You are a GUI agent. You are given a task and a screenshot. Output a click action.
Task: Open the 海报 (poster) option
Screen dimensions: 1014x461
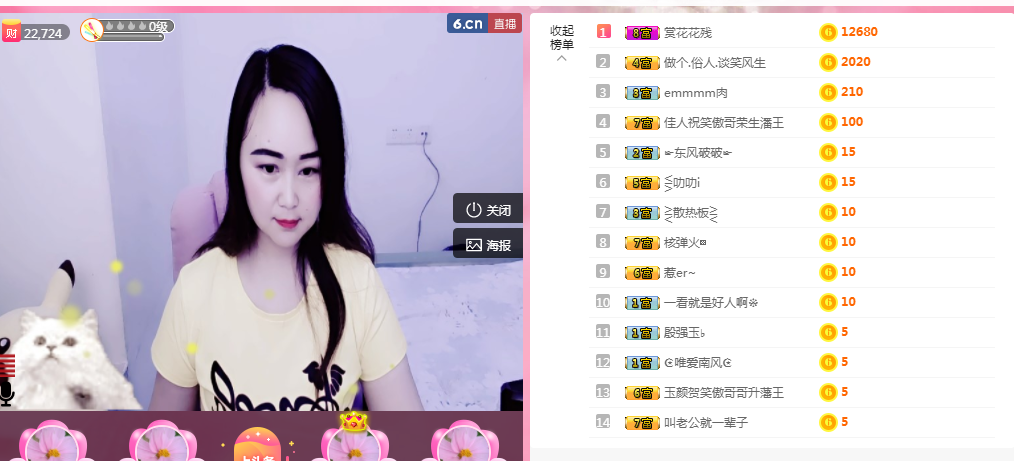tap(488, 244)
